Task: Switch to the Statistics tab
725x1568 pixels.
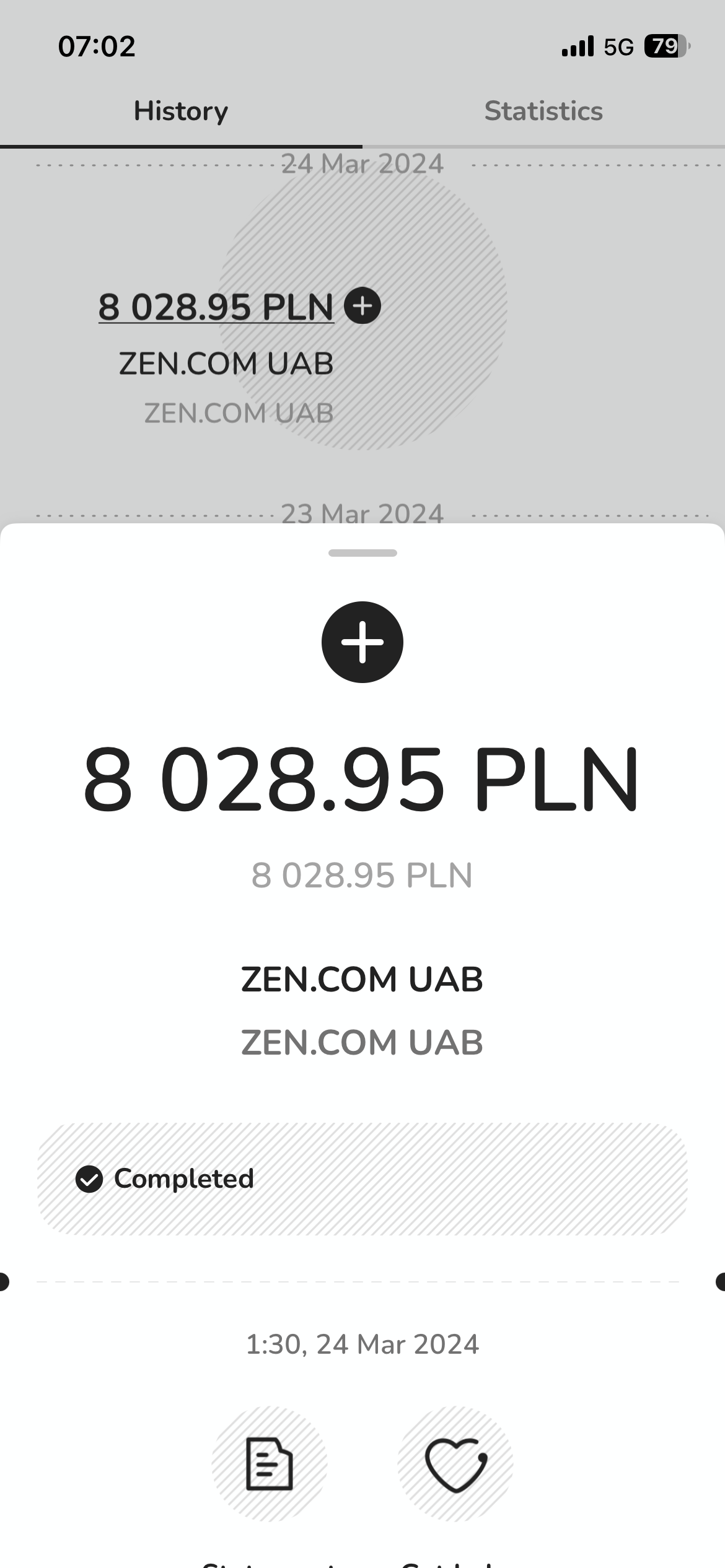Action: 543,111
